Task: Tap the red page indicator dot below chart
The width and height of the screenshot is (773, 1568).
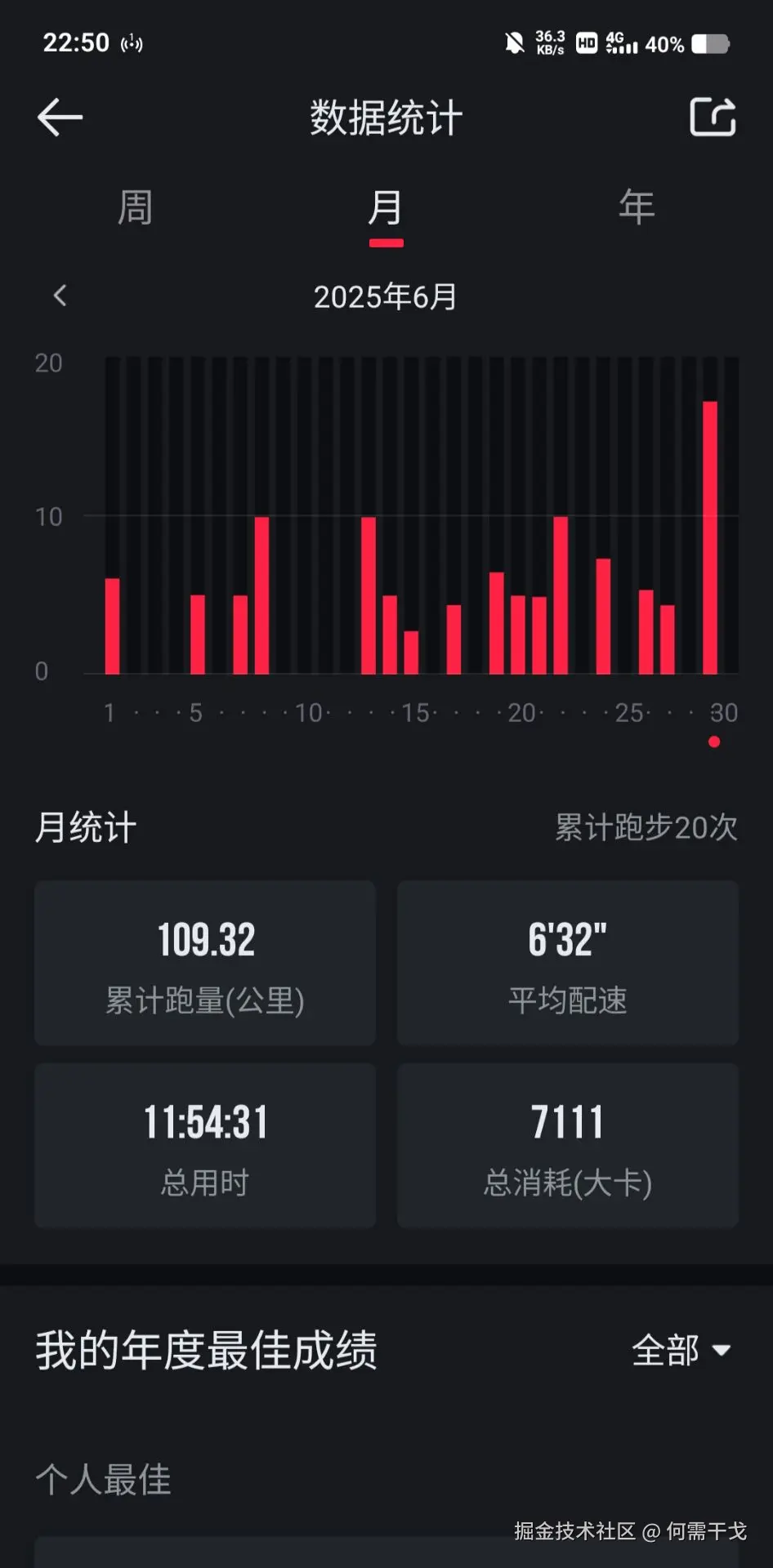Action: click(714, 742)
